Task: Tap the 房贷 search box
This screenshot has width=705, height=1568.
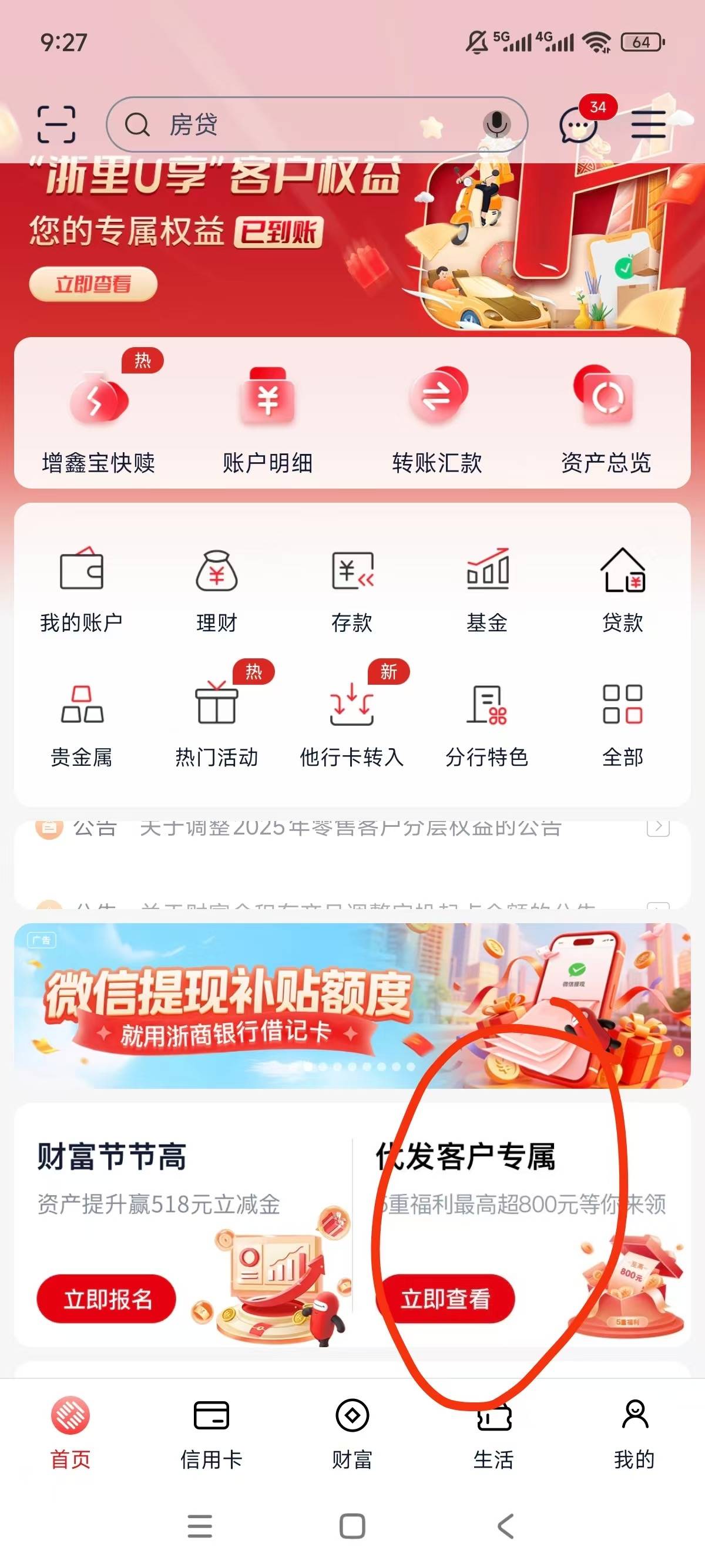Action: pos(292,125)
